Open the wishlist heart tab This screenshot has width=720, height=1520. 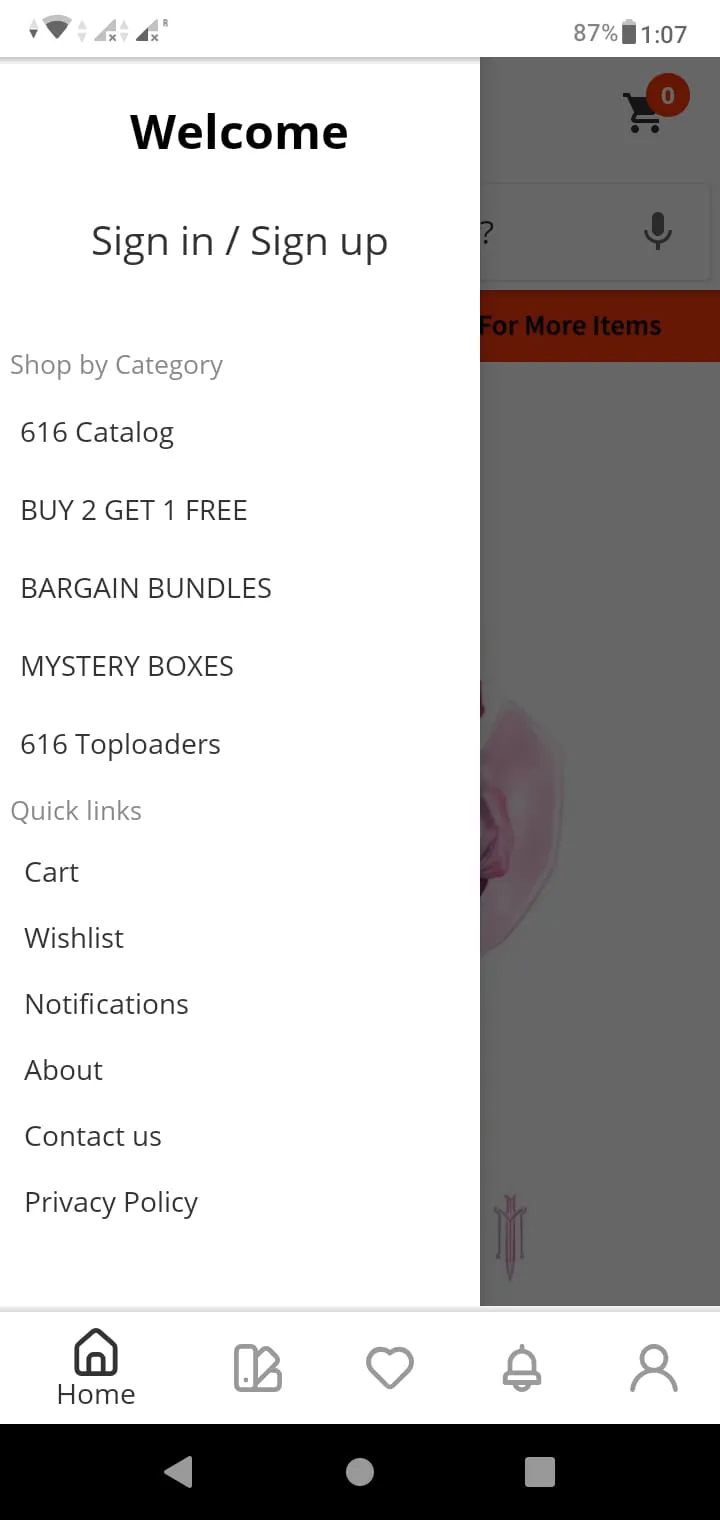point(390,1368)
